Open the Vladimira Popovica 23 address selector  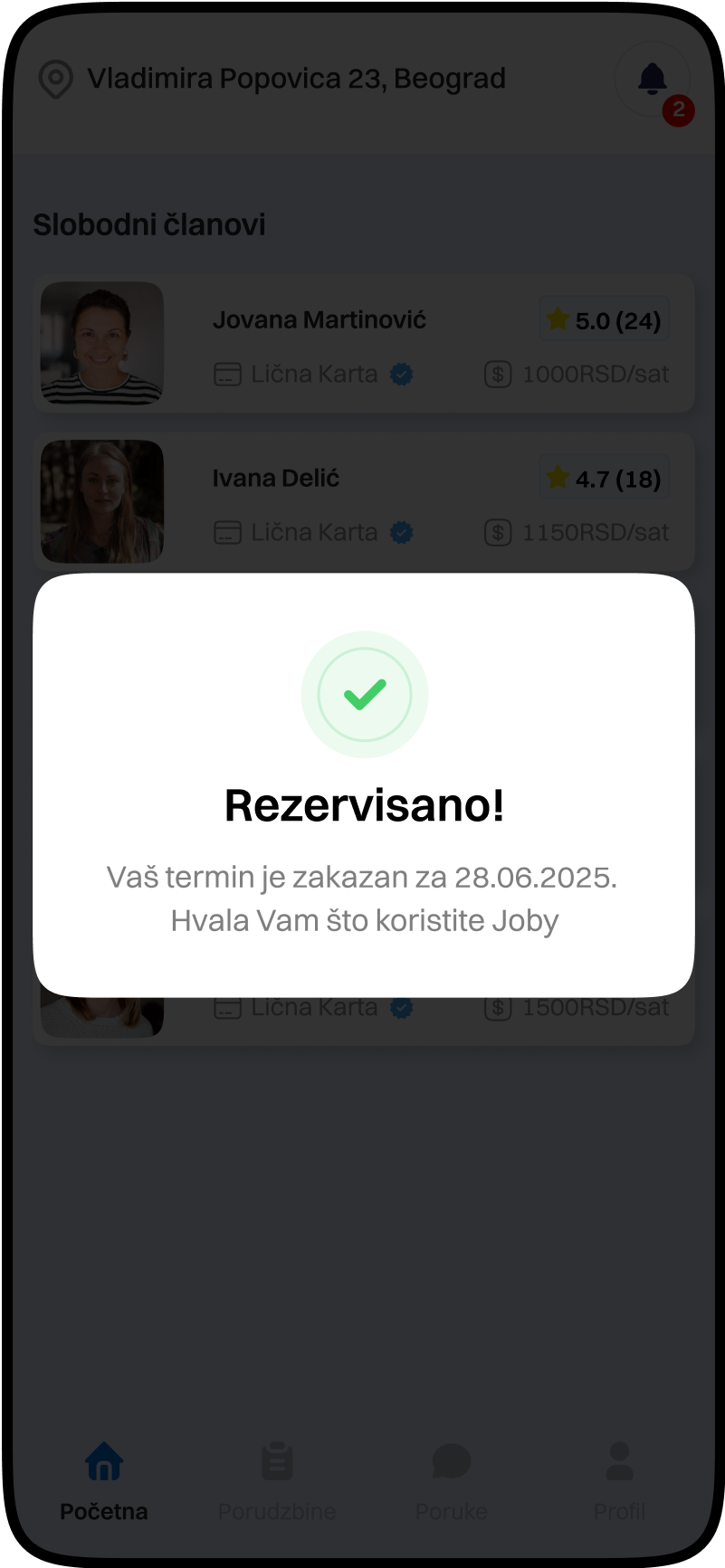(272, 80)
